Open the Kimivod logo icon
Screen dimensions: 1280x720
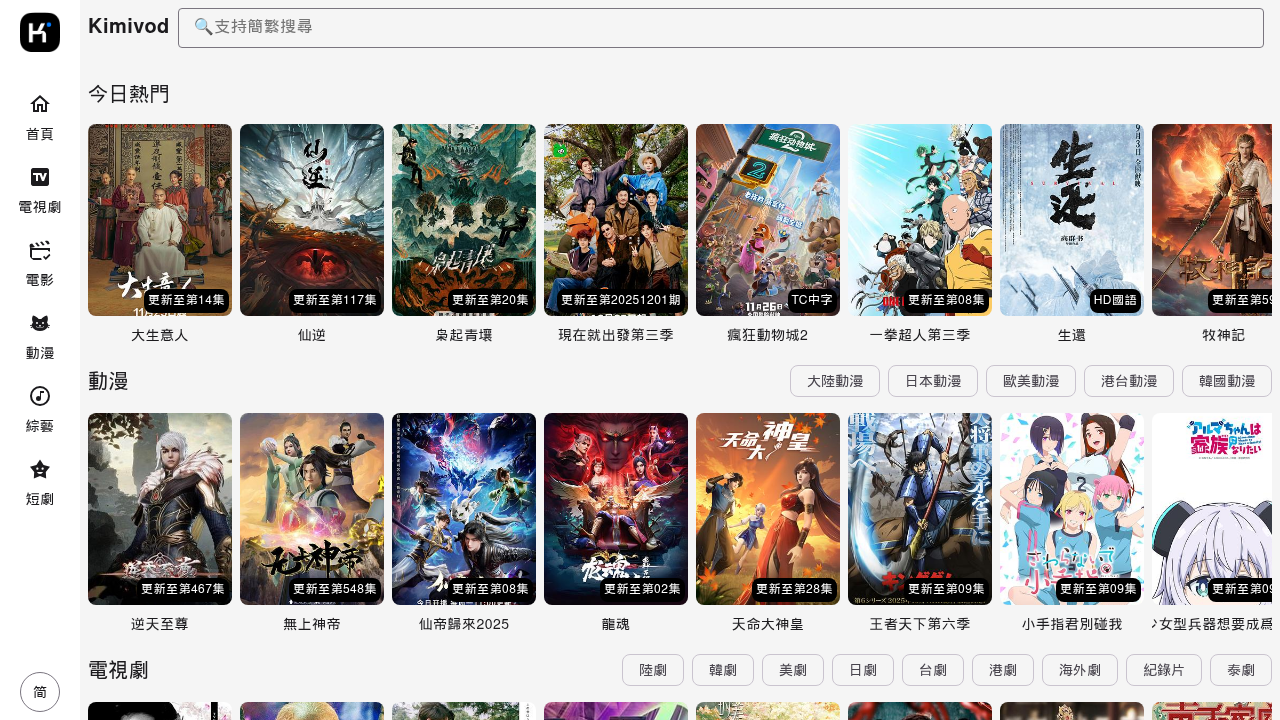tap(40, 32)
